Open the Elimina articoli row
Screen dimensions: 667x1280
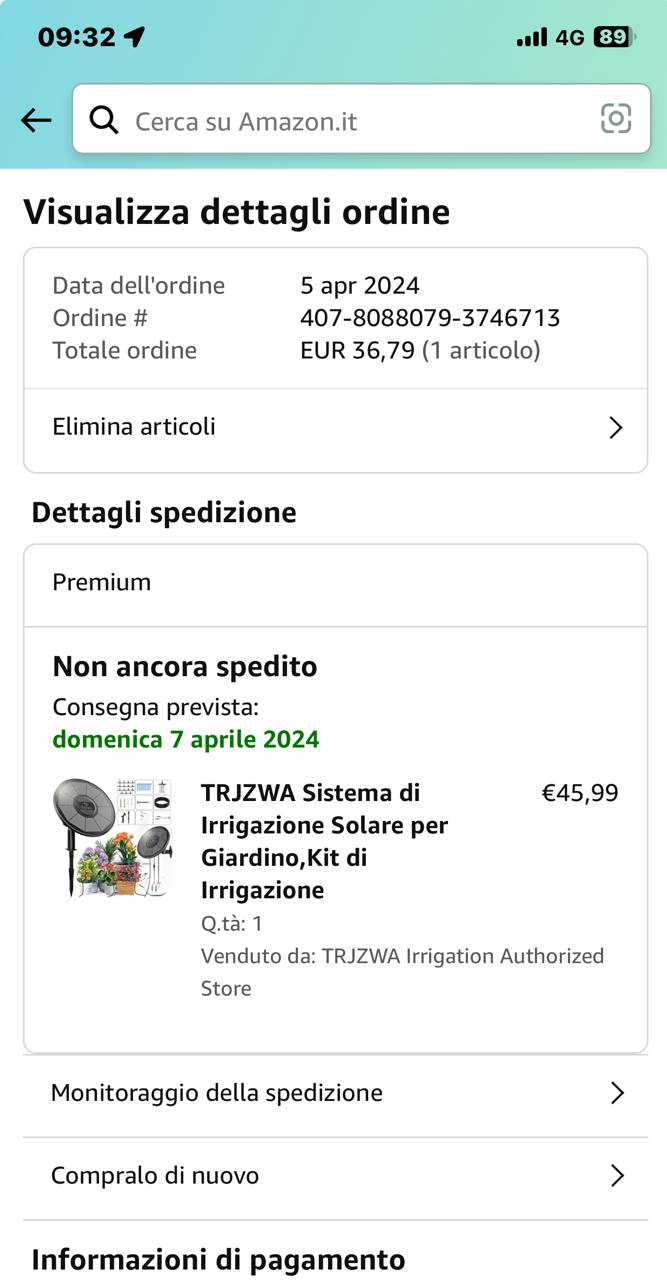(335, 428)
